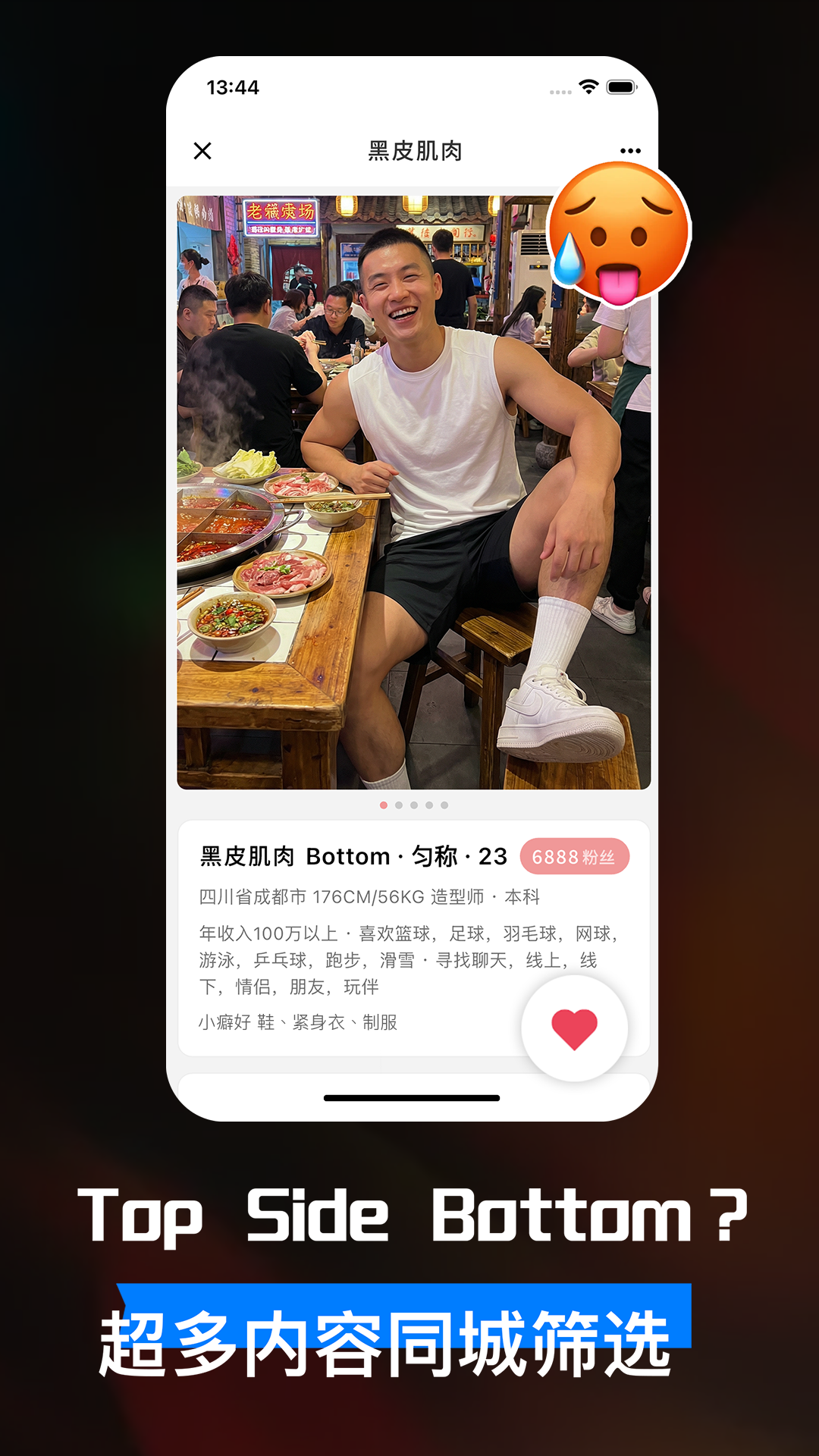Tap the X close icon
The height and width of the screenshot is (1456, 819).
pos(202,151)
